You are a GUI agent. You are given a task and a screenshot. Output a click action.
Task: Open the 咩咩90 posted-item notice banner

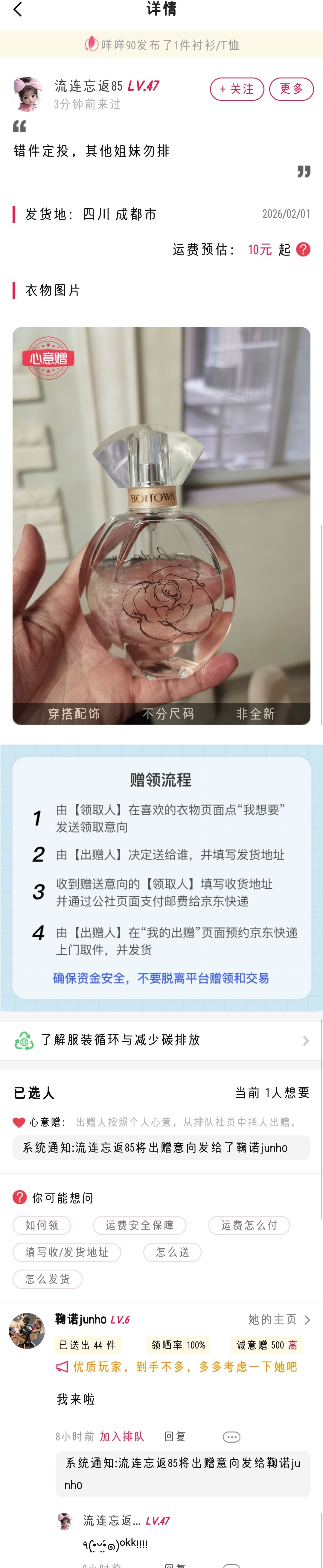pyautogui.click(x=161, y=44)
